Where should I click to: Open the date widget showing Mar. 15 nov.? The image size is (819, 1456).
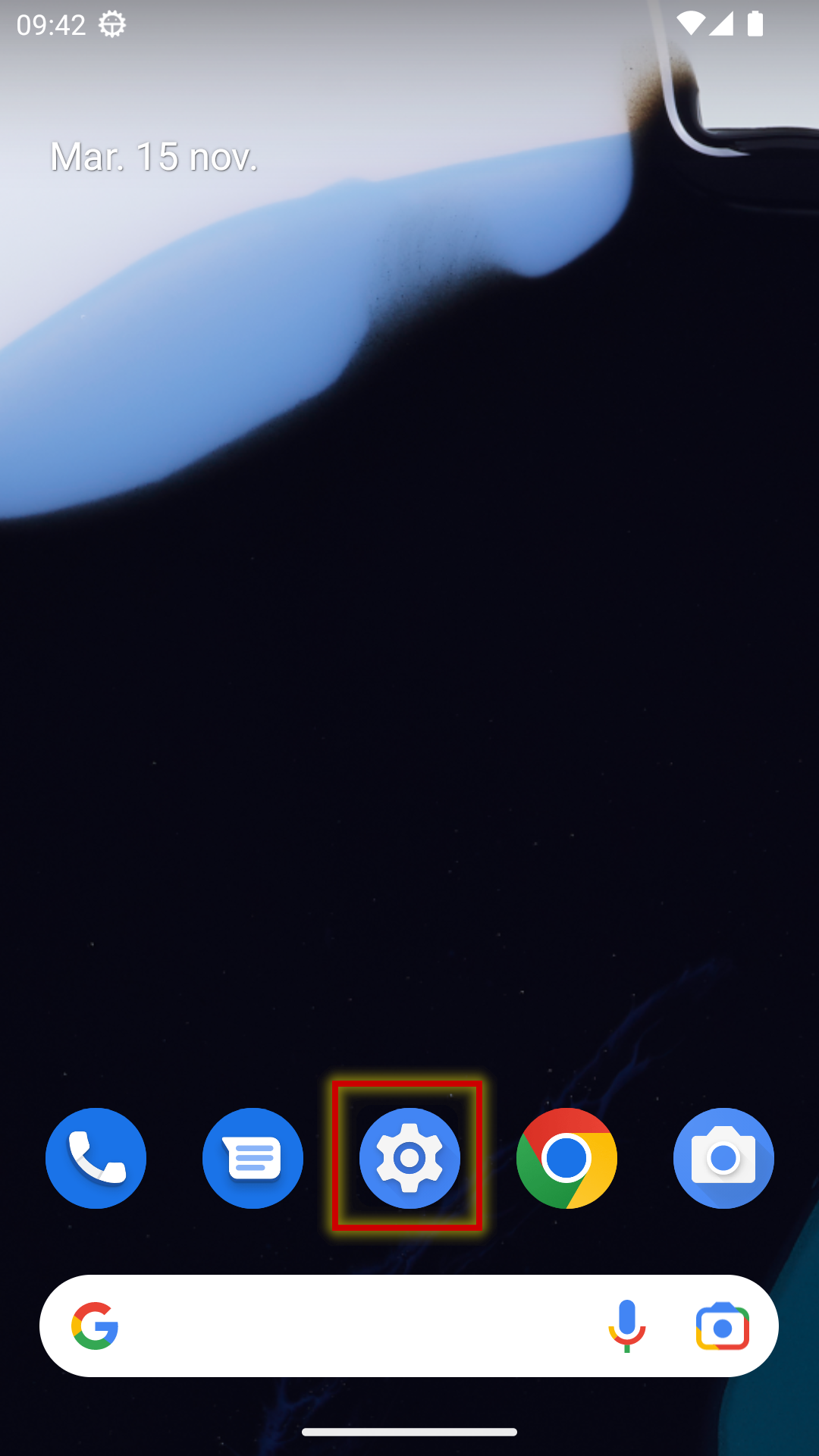point(154,157)
